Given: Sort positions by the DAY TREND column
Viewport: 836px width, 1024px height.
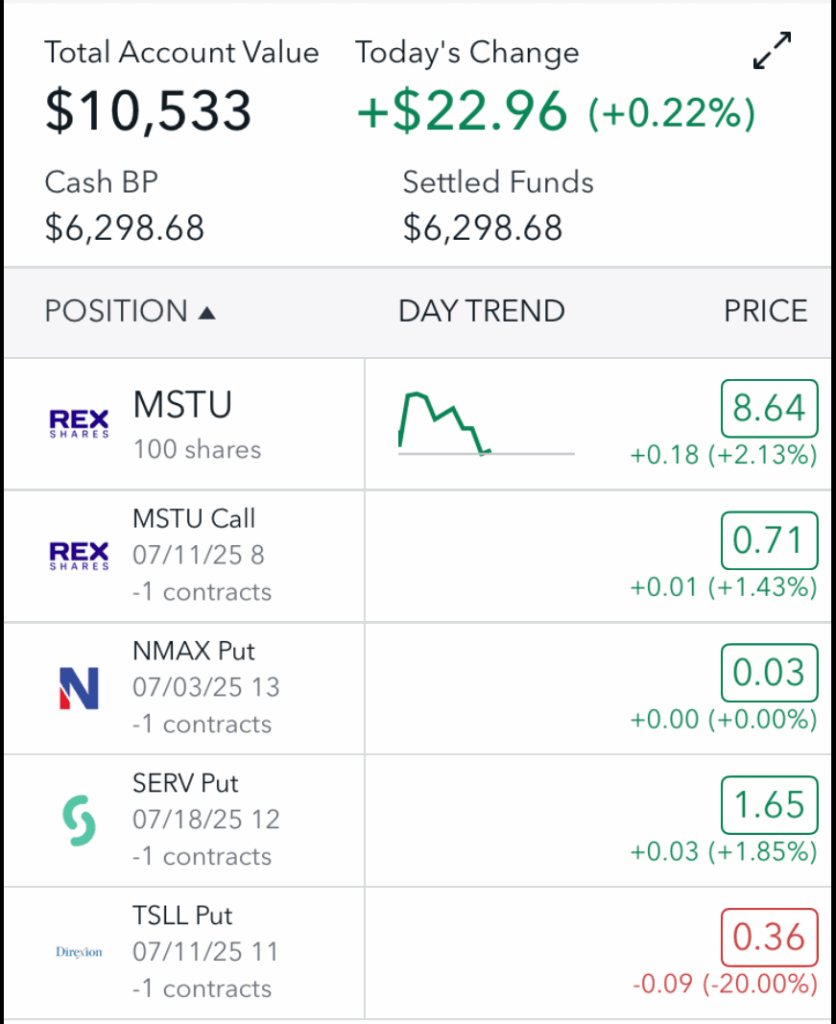Looking at the screenshot, I should pyautogui.click(x=480, y=311).
